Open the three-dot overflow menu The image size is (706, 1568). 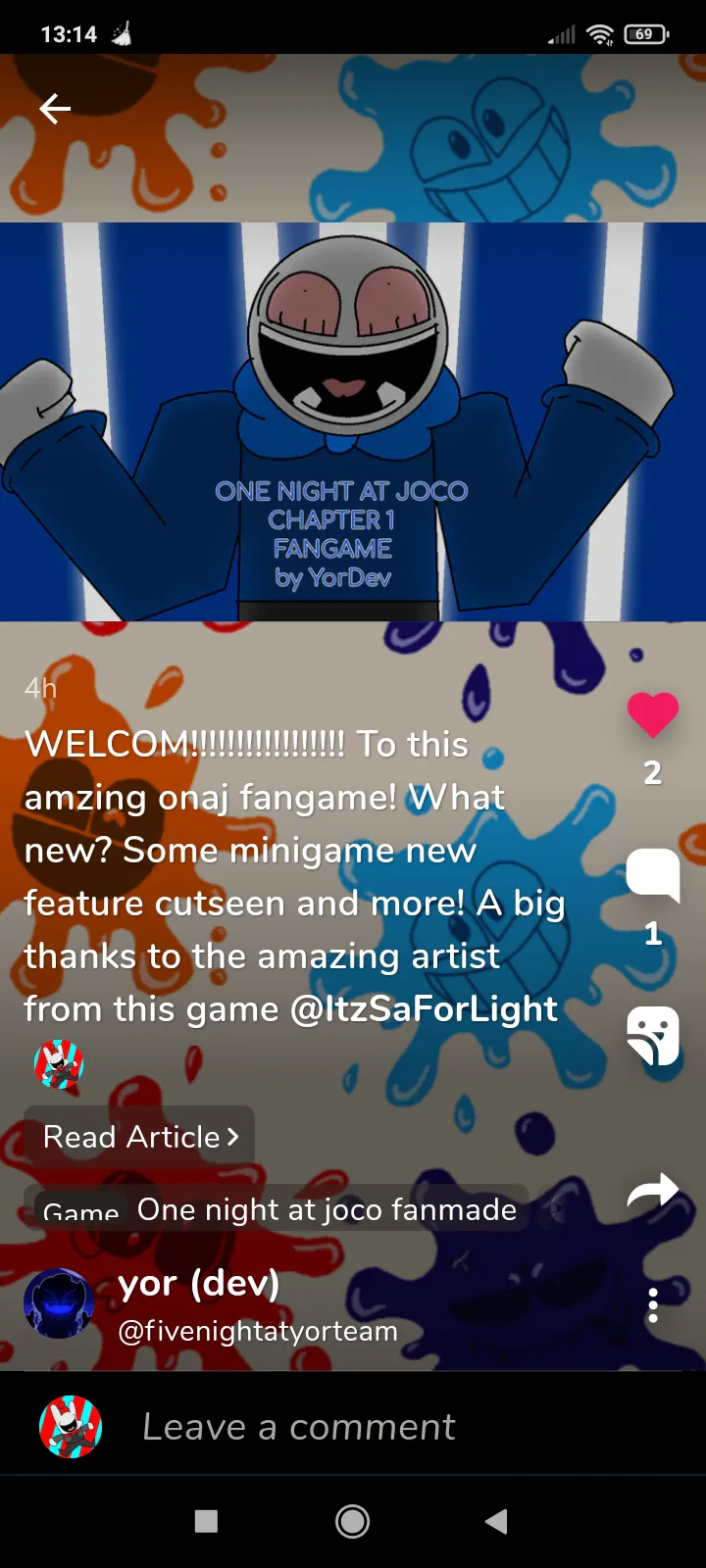click(x=653, y=1306)
